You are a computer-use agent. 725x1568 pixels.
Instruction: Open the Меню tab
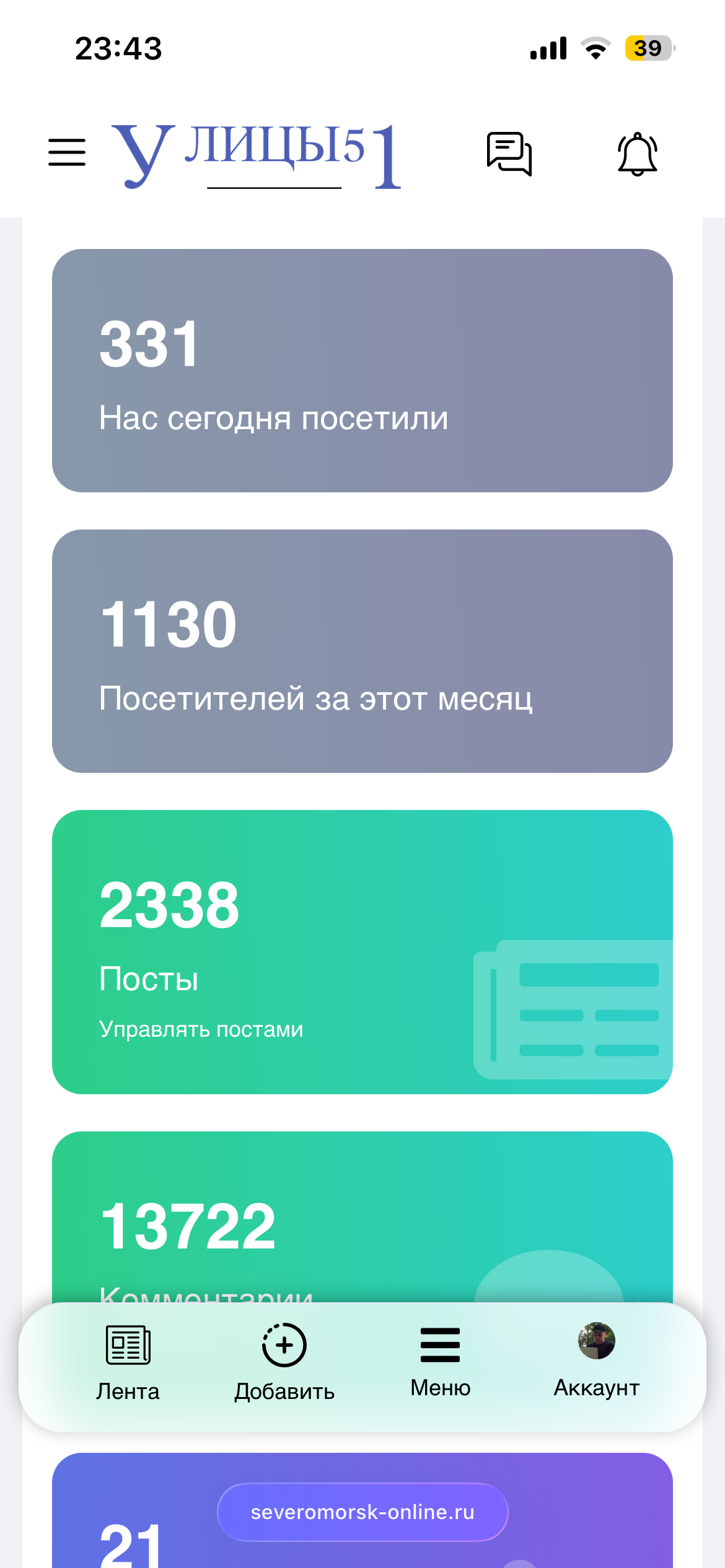[x=441, y=1361]
